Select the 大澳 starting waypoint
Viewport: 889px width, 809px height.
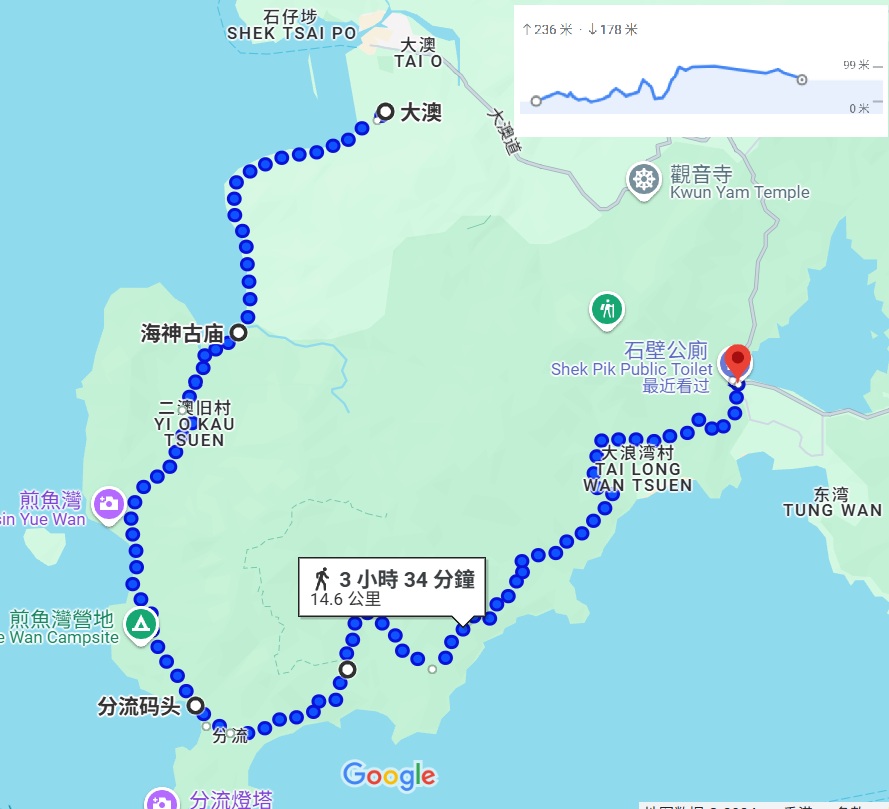[x=385, y=112]
